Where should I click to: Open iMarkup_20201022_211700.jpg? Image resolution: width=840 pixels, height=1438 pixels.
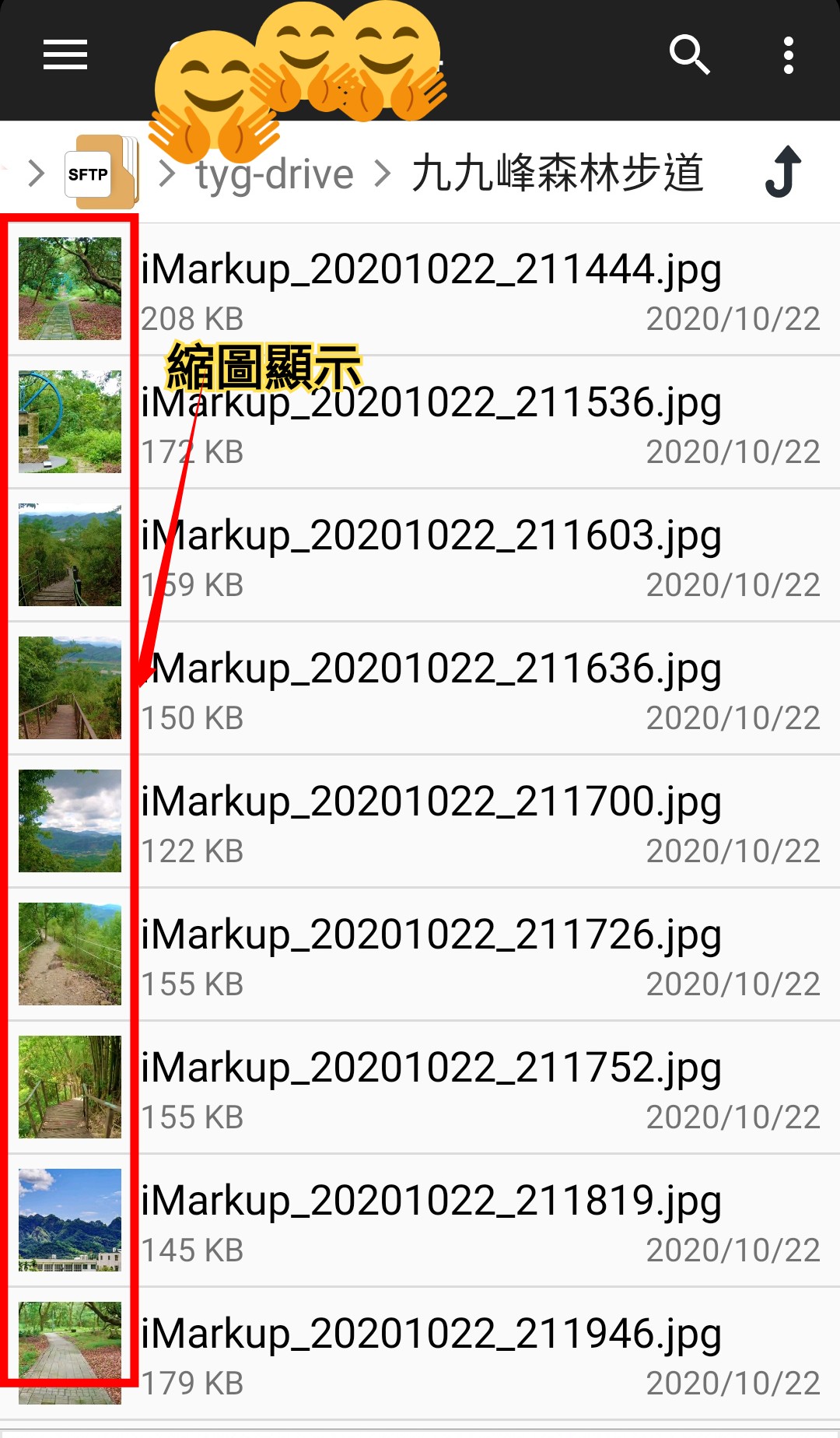(x=420, y=822)
